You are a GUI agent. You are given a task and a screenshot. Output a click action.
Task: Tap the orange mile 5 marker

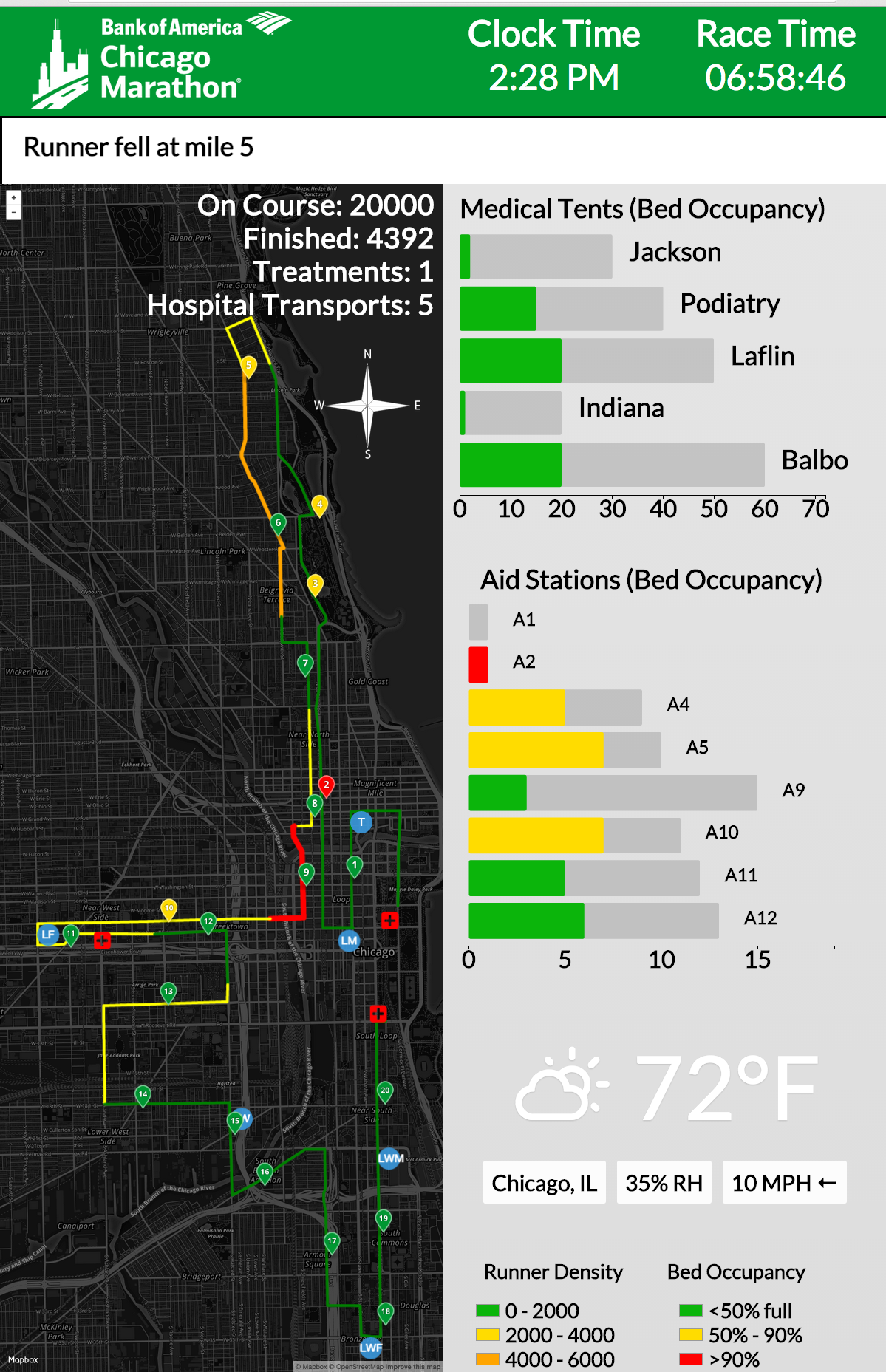click(249, 365)
